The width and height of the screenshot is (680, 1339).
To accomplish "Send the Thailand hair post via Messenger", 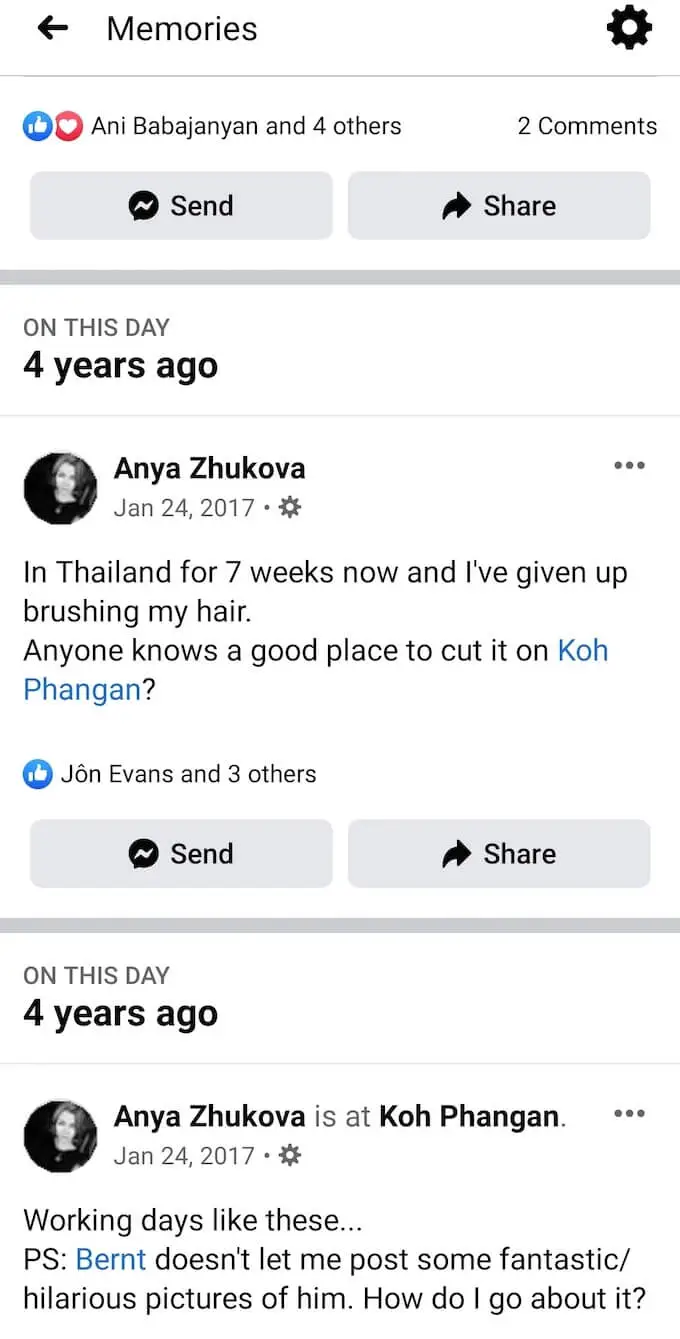I will click(181, 854).
